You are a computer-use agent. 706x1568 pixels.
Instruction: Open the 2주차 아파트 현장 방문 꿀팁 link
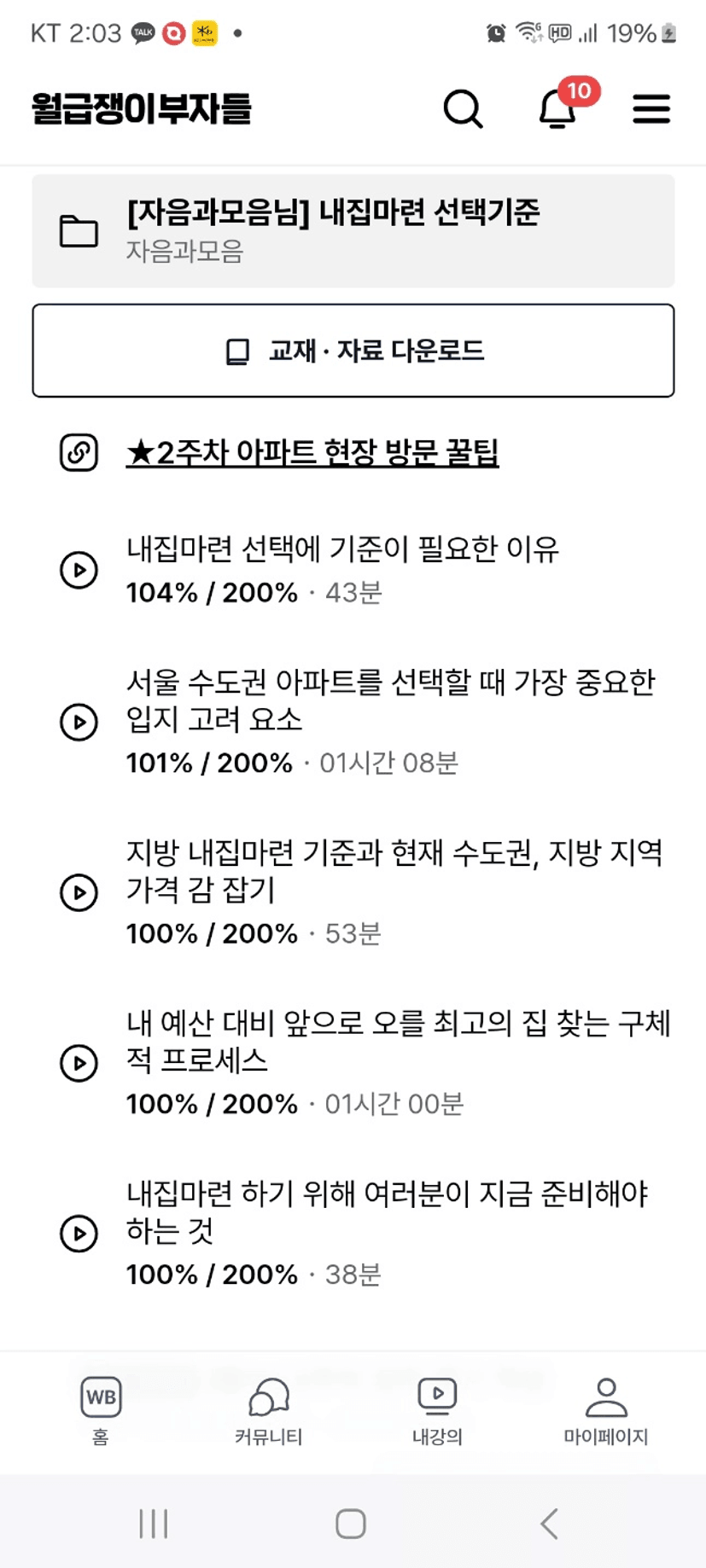coord(312,452)
